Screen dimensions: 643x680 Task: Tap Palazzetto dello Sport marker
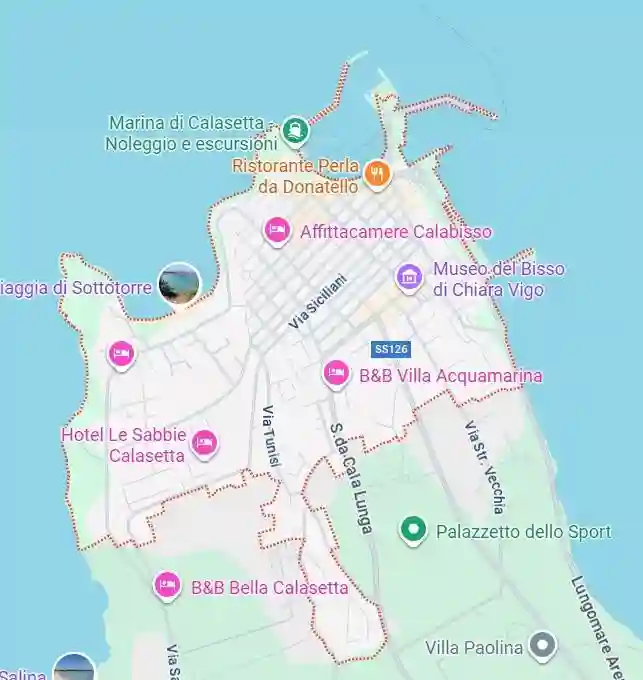(413, 530)
